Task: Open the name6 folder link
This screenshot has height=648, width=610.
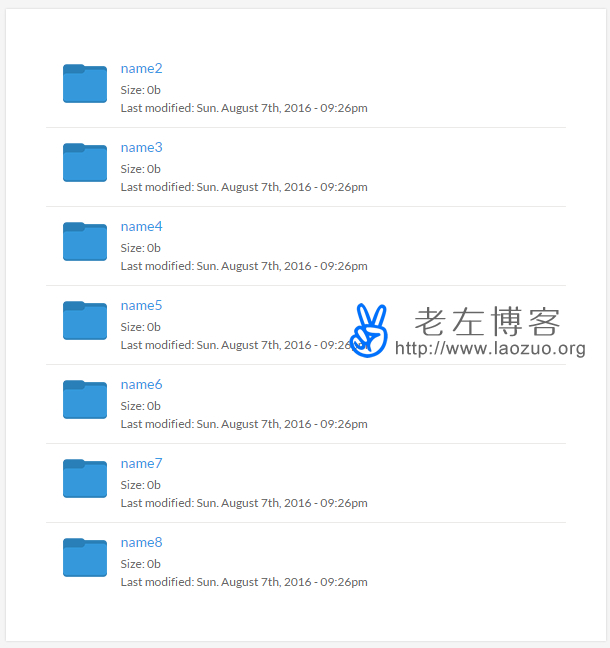Action: point(141,385)
